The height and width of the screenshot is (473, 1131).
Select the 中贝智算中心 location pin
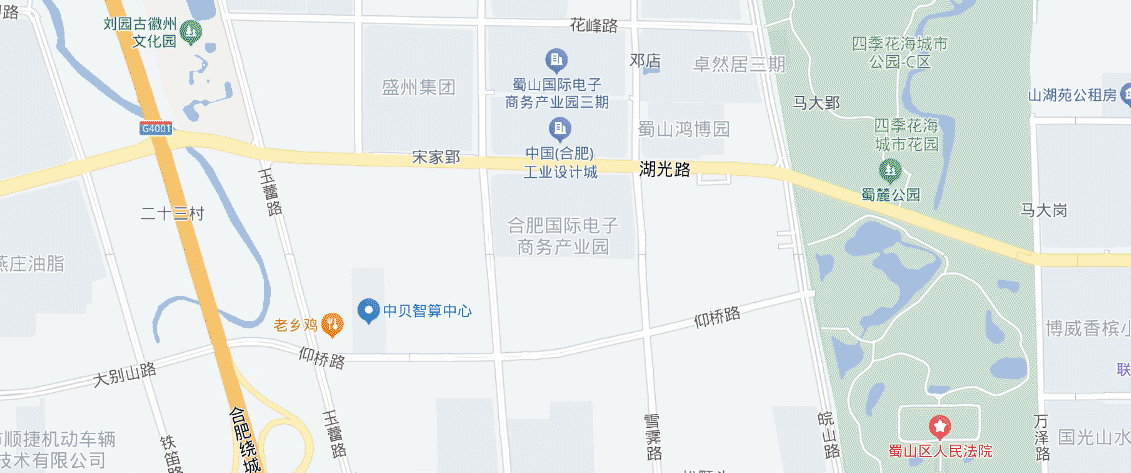(368, 312)
